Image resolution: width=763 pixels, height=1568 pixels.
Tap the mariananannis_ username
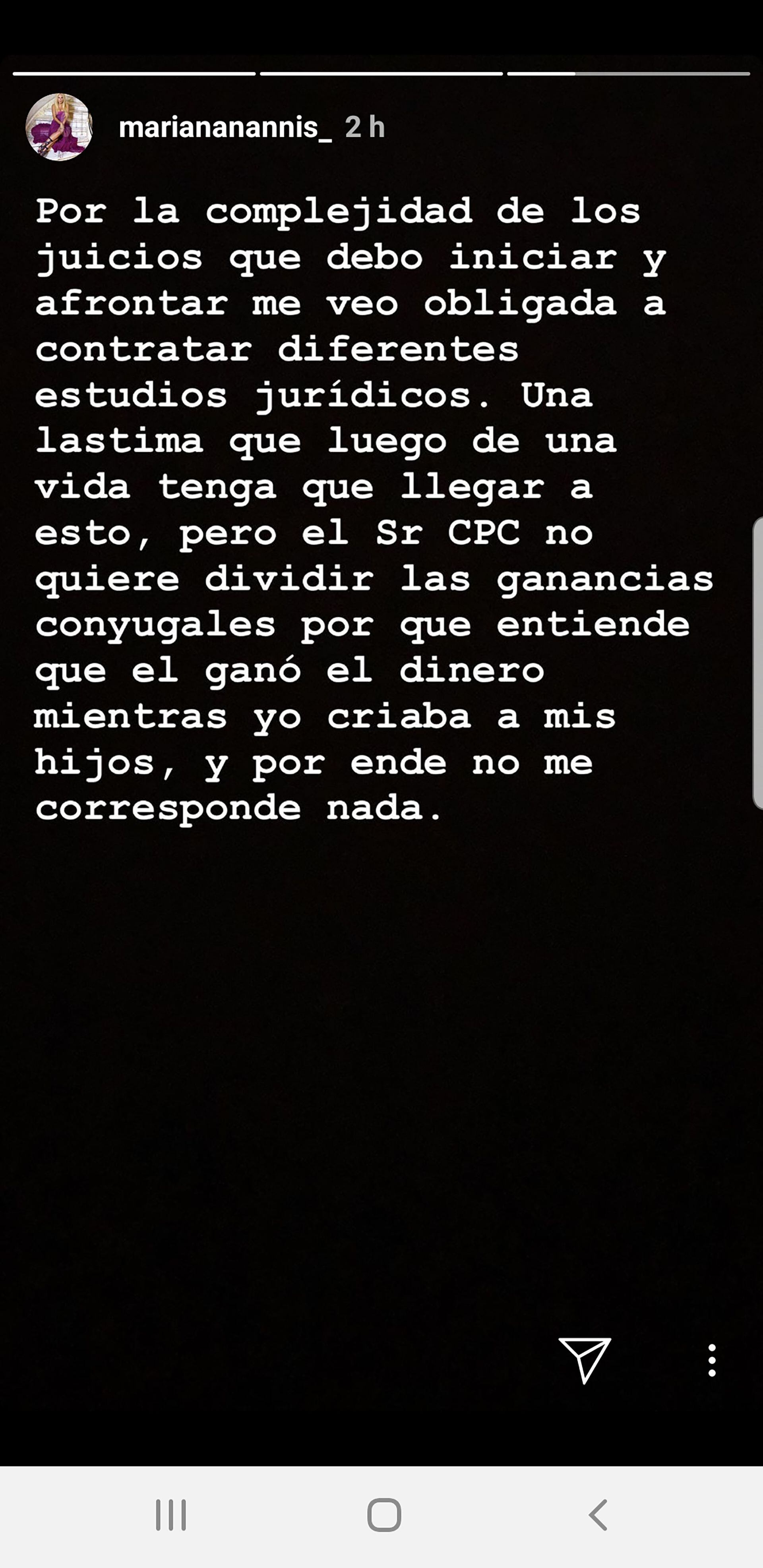coord(225,127)
